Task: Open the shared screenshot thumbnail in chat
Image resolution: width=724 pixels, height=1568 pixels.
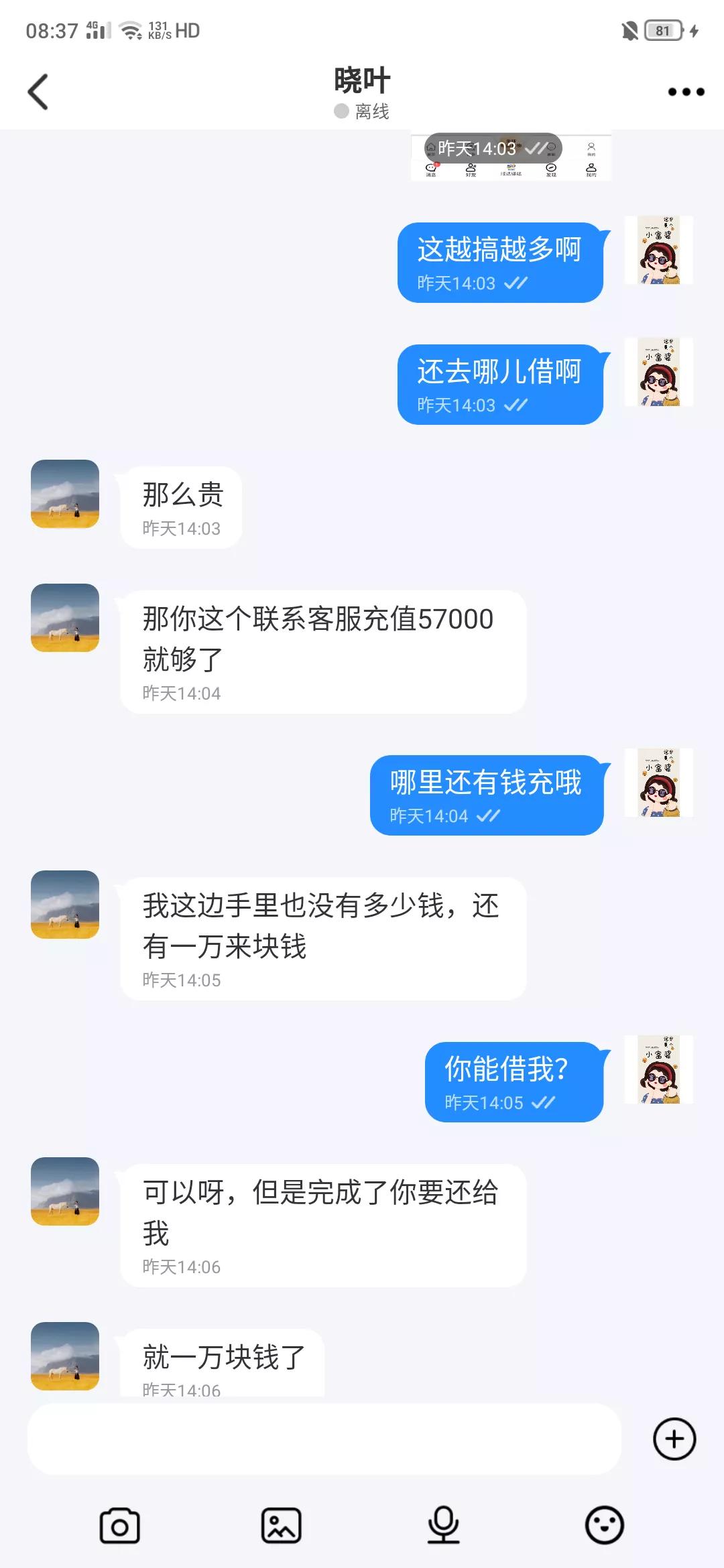Action: 511,155
